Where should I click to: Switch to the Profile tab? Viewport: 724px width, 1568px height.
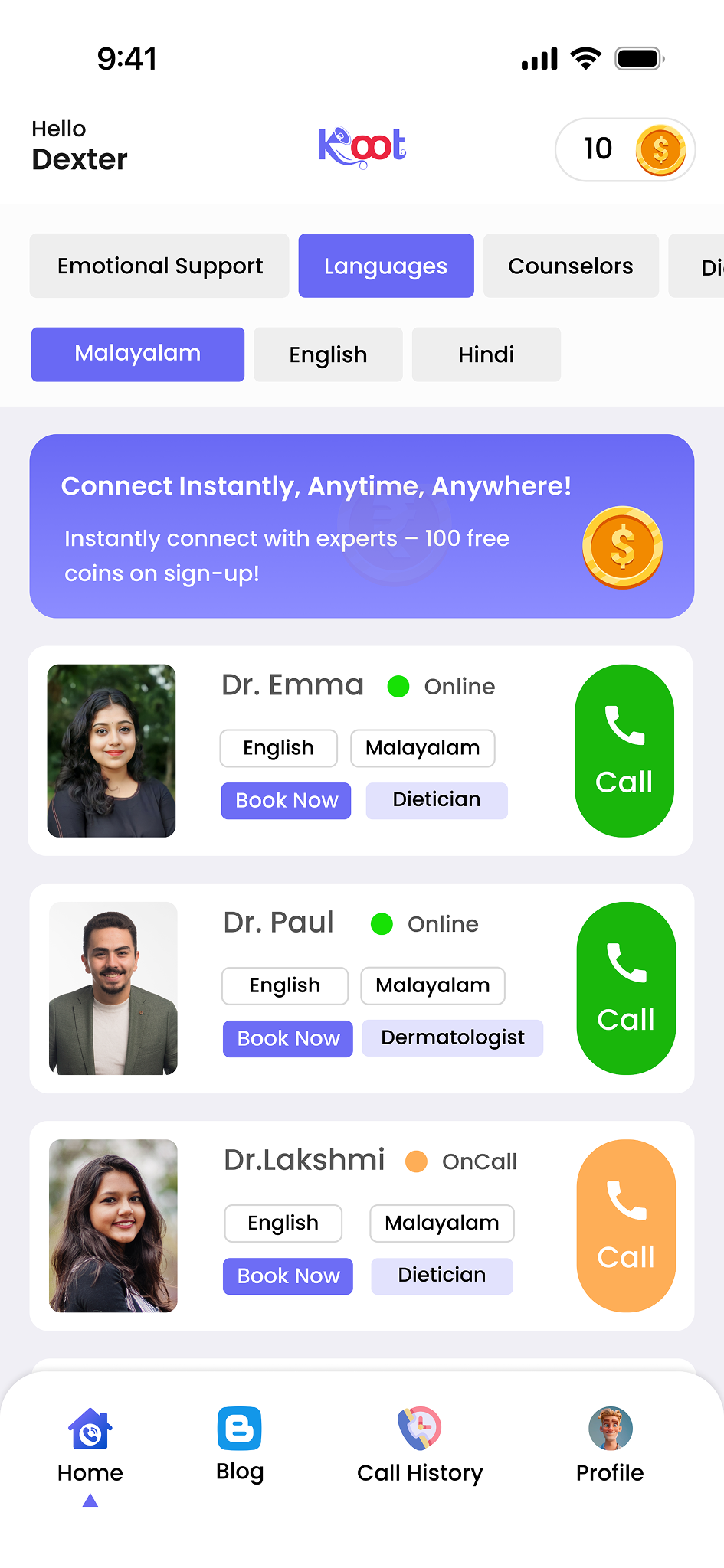pos(610,1445)
